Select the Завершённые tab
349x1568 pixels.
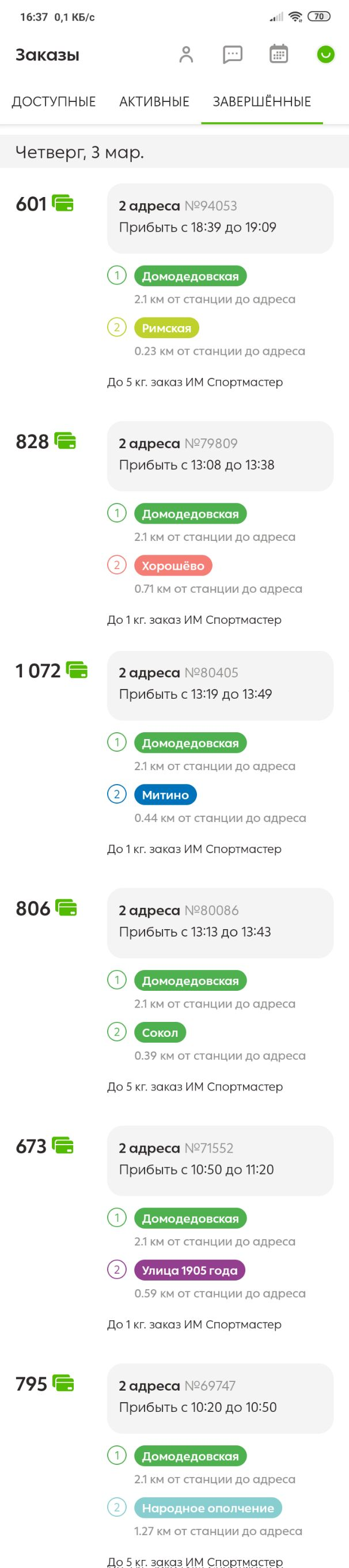(262, 101)
